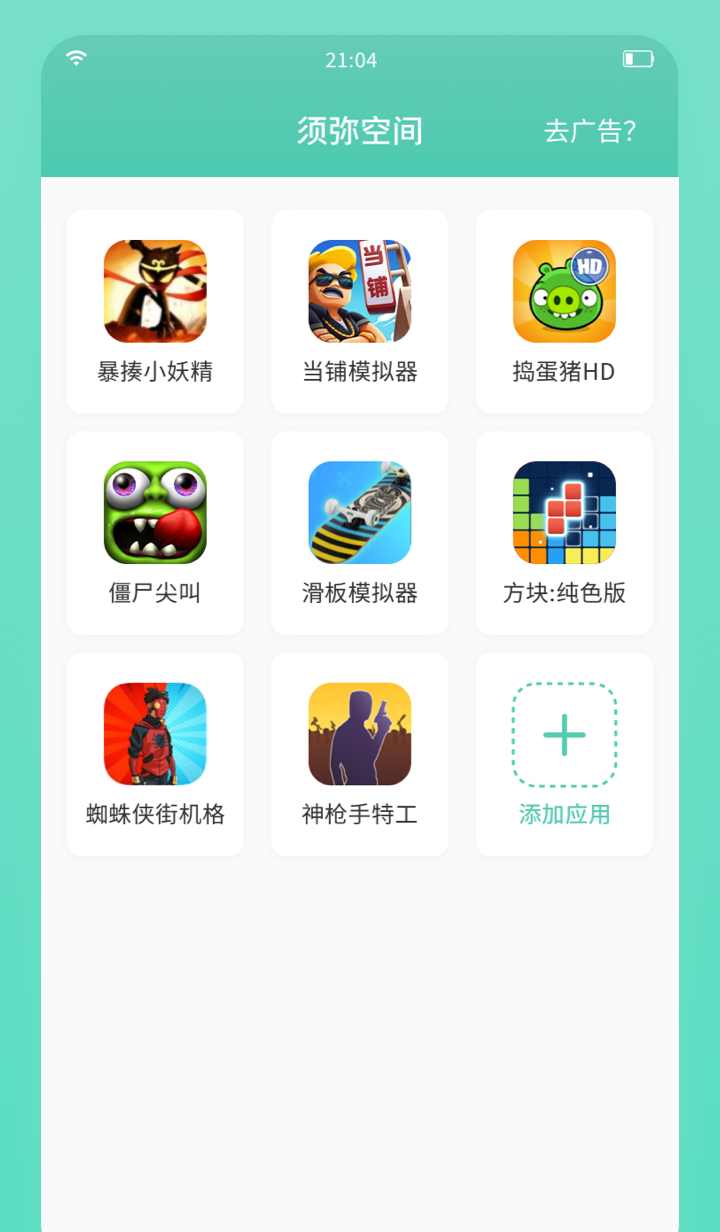
Task: Tap the 添加应用 button
Action: (x=564, y=815)
